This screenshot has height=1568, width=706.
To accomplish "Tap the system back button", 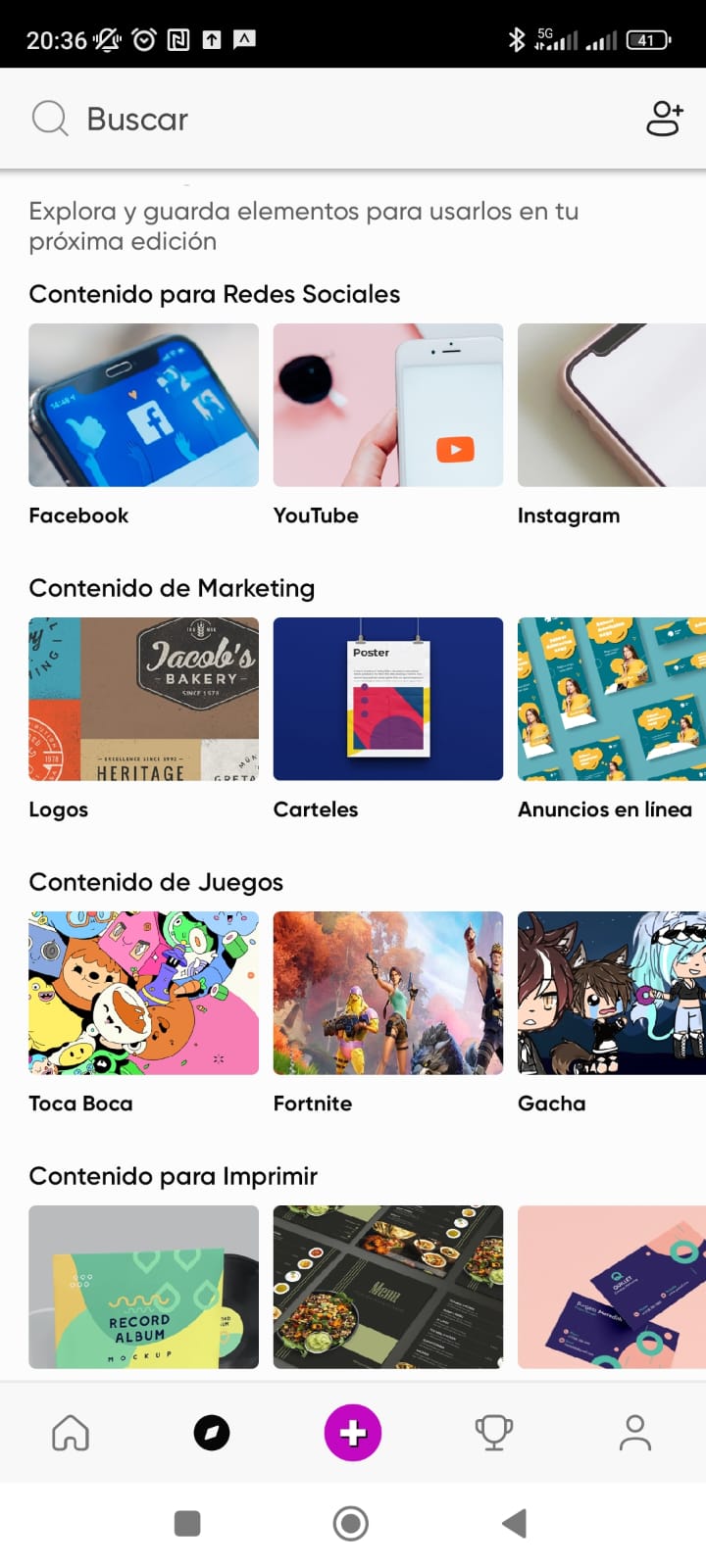I will [x=515, y=1523].
